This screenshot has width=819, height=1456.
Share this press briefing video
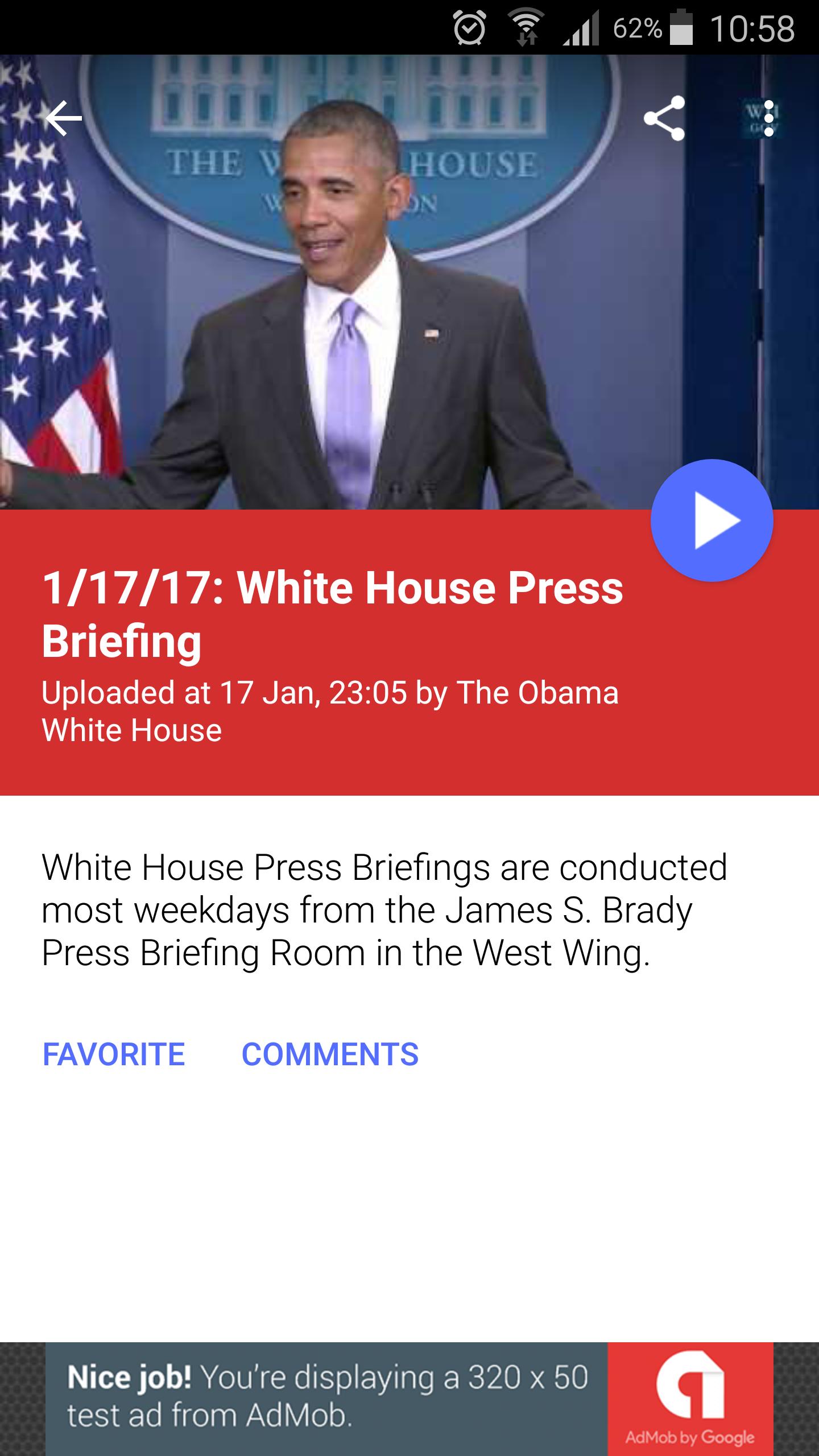coord(664,118)
